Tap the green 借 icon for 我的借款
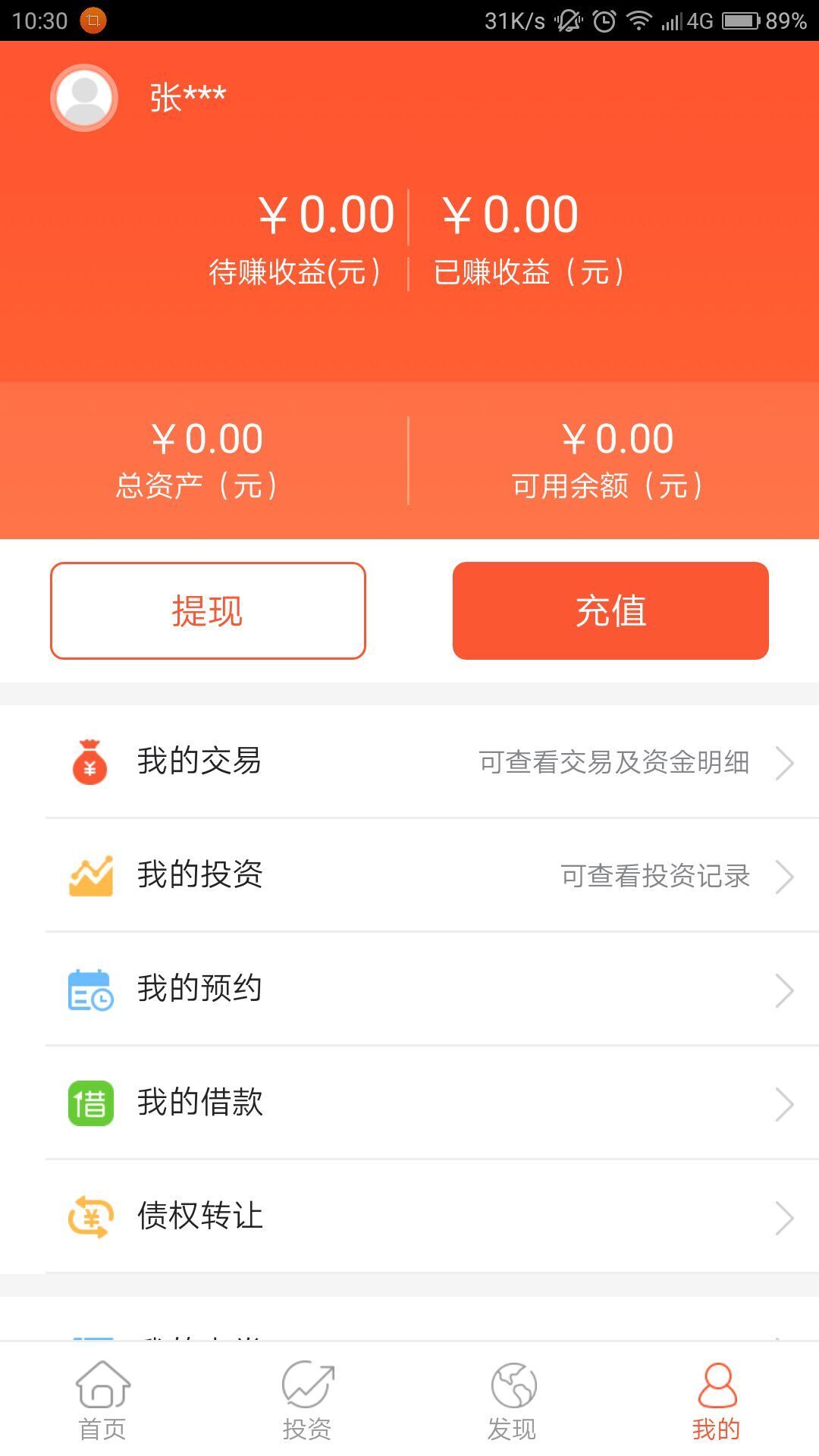This screenshot has width=819, height=1456. coord(90,1104)
